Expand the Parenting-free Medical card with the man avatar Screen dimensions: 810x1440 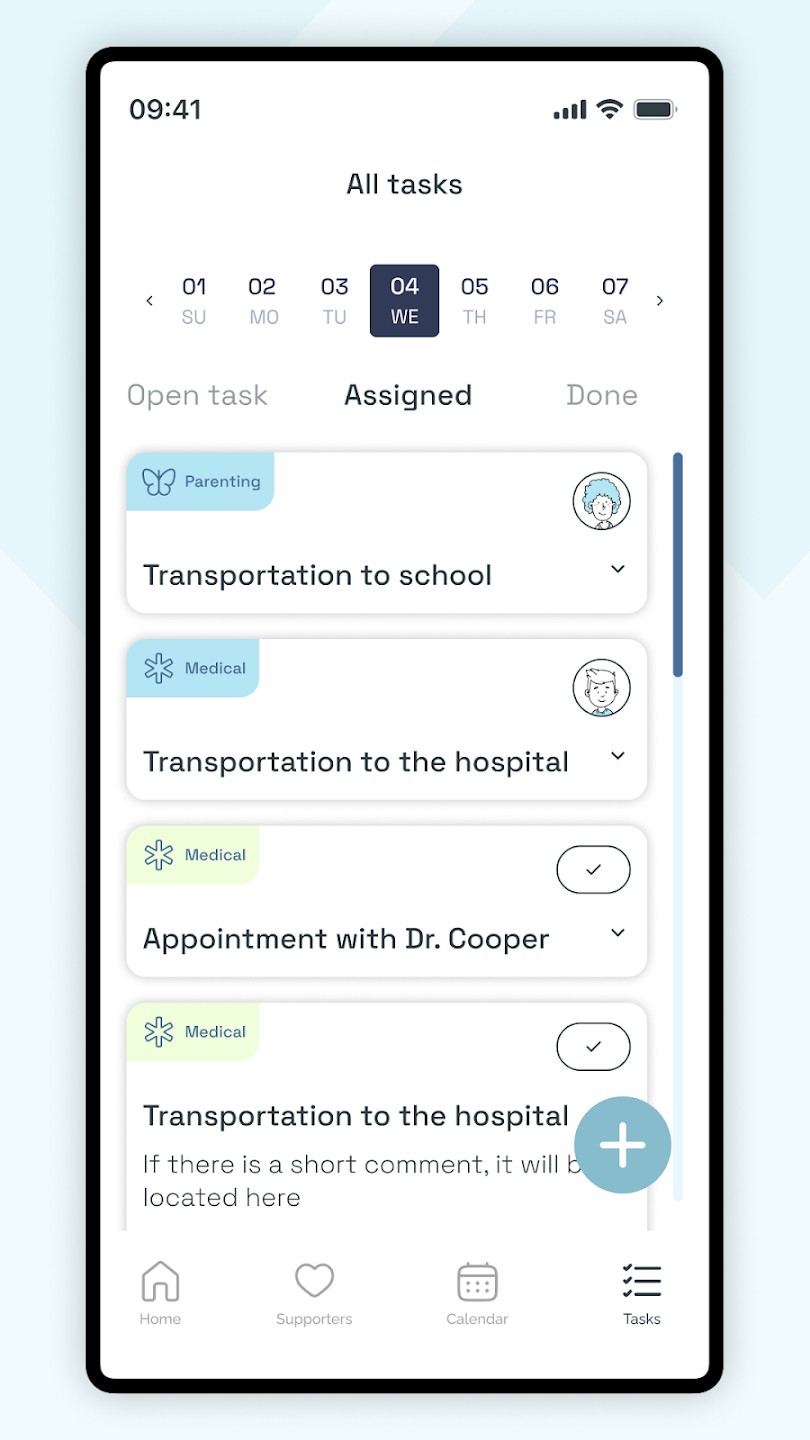618,756
